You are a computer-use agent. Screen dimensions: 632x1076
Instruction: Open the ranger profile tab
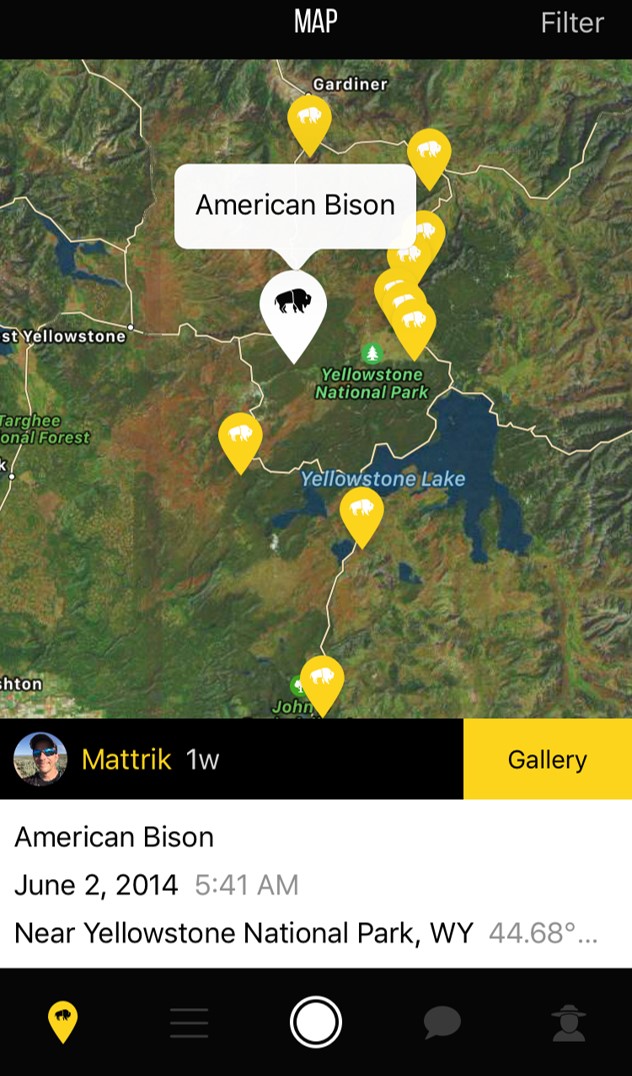pyautogui.click(x=569, y=1022)
